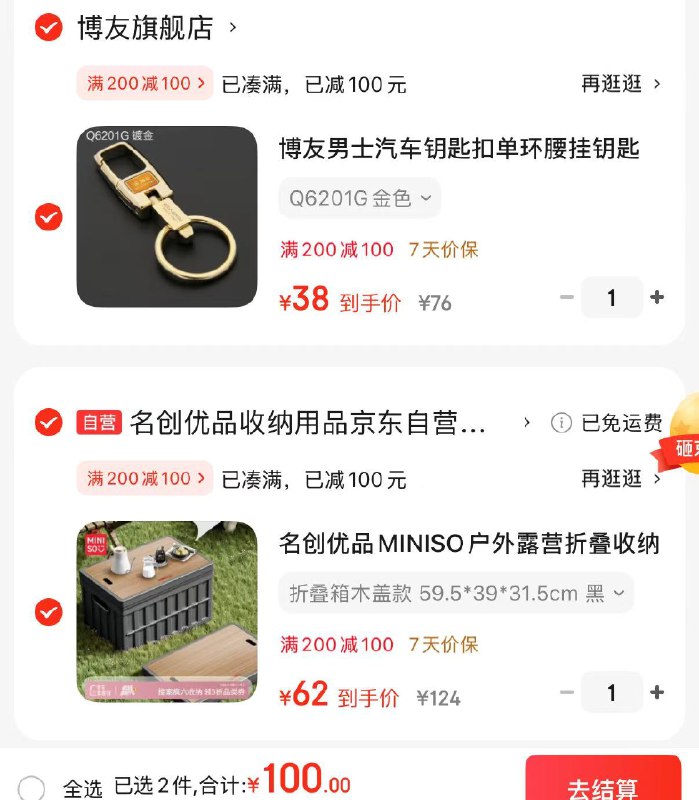Open the MINISO folding storage box image
Image resolution: width=699 pixels, height=800 pixels.
coord(167,610)
